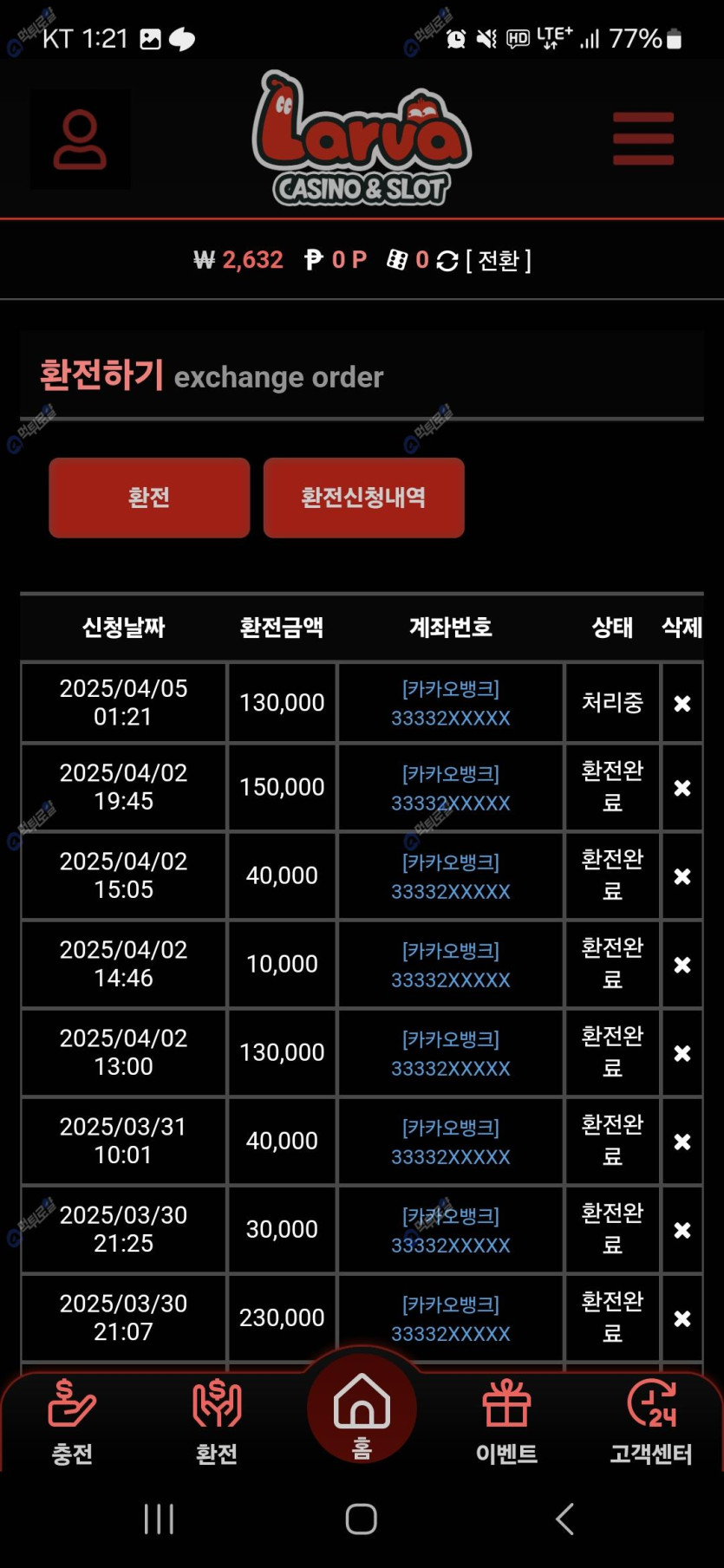Switch to the 환전 bottom tab
Image resolution: width=724 pixels, height=1568 pixels.
[x=217, y=1422]
